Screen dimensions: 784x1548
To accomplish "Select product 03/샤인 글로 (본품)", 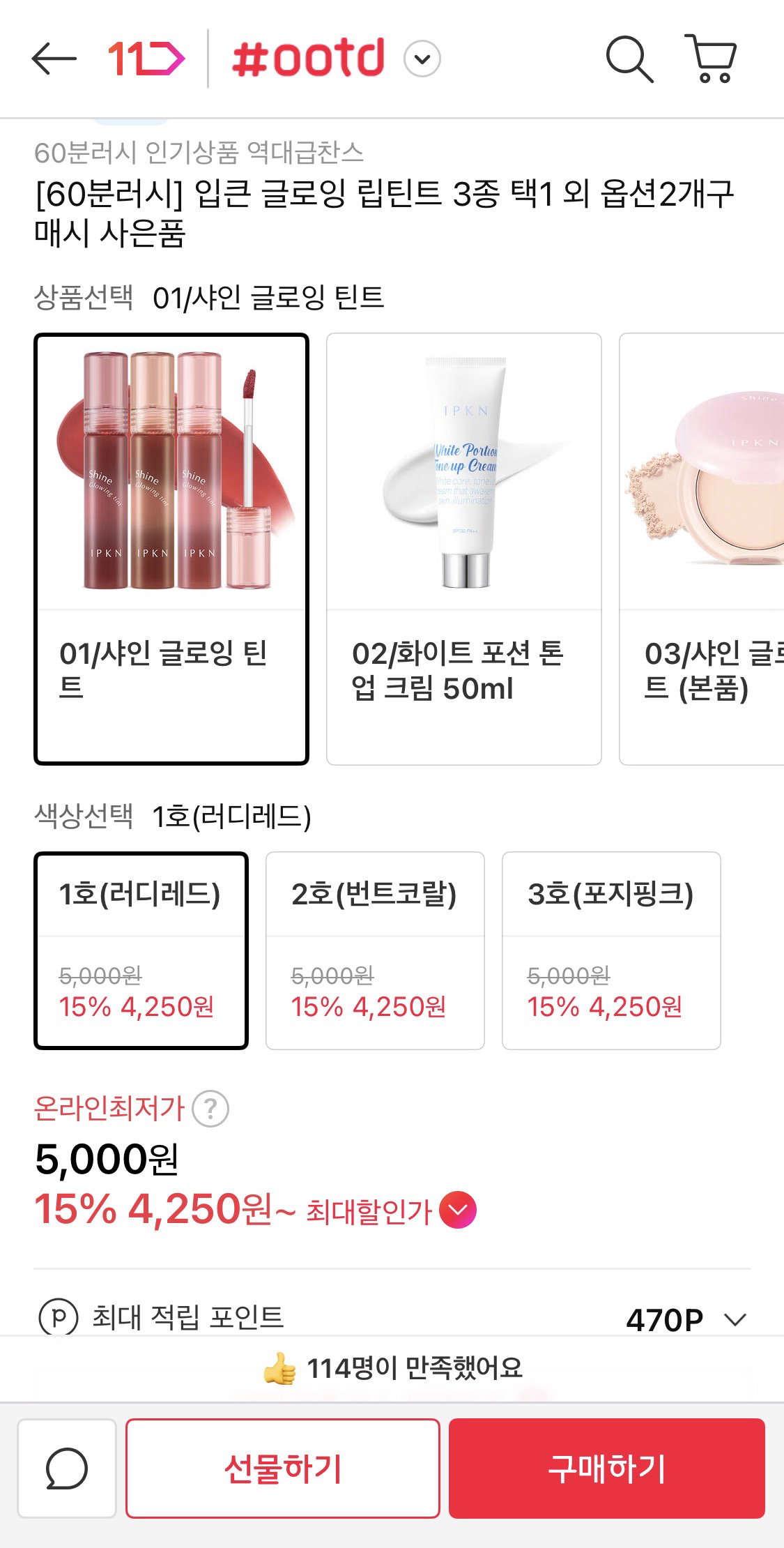I will pyautogui.click(x=702, y=549).
